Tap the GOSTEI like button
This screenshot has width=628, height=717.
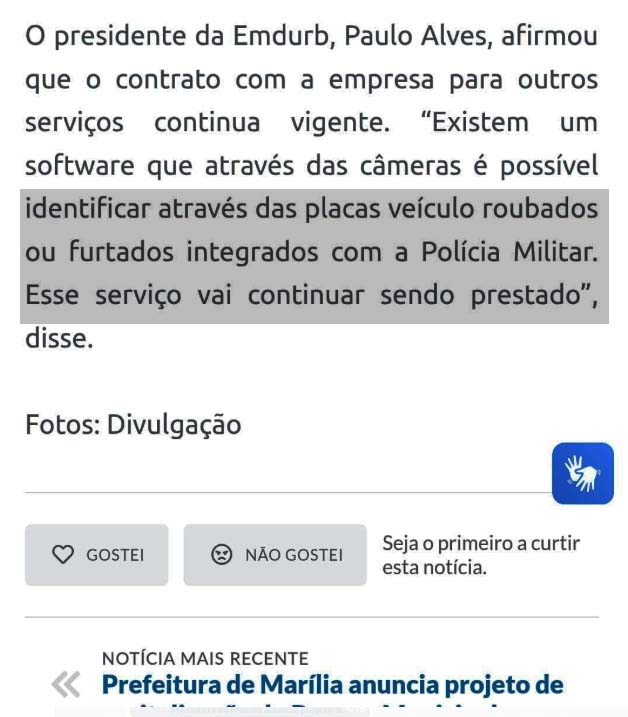point(97,555)
